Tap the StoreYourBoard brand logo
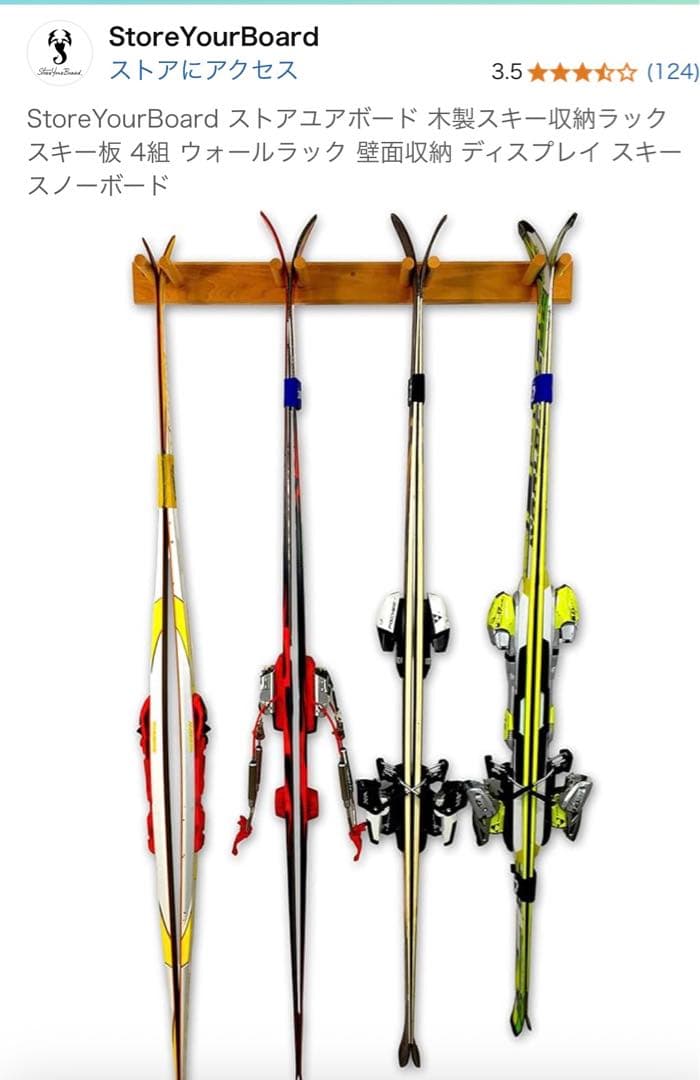Image resolution: width=700 pixels, height=1080 pixels. (60, 54)
